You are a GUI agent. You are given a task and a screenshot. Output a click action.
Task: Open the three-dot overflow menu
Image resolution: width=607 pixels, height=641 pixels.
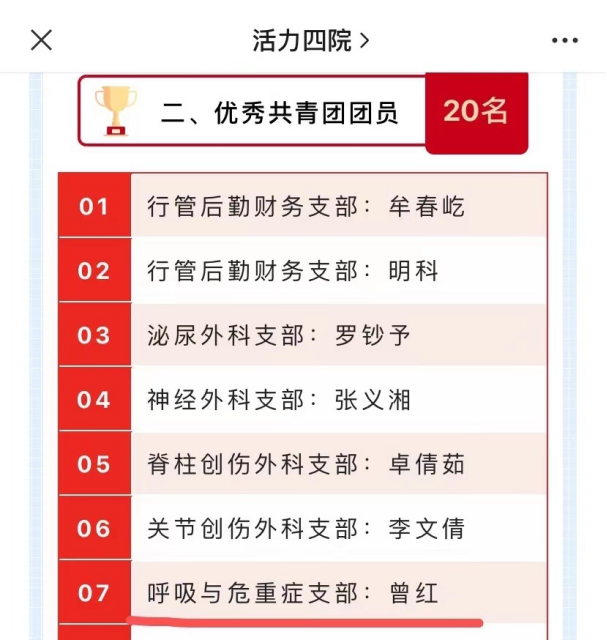565,40
